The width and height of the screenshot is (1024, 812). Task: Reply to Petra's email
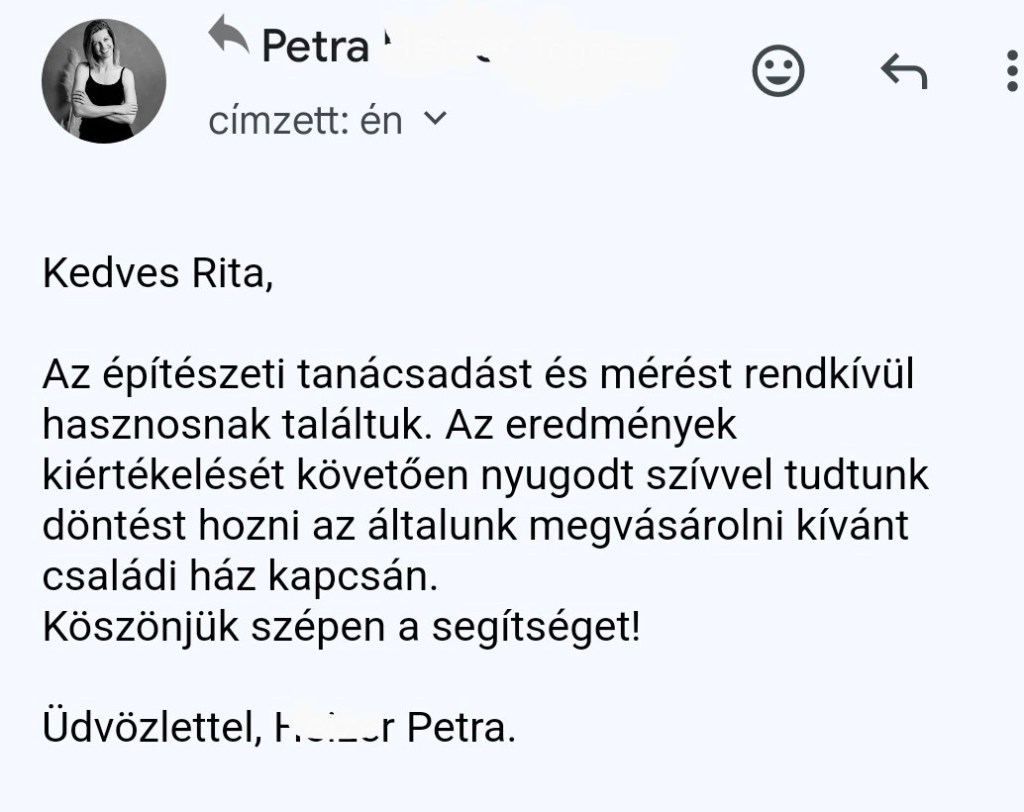903,72
